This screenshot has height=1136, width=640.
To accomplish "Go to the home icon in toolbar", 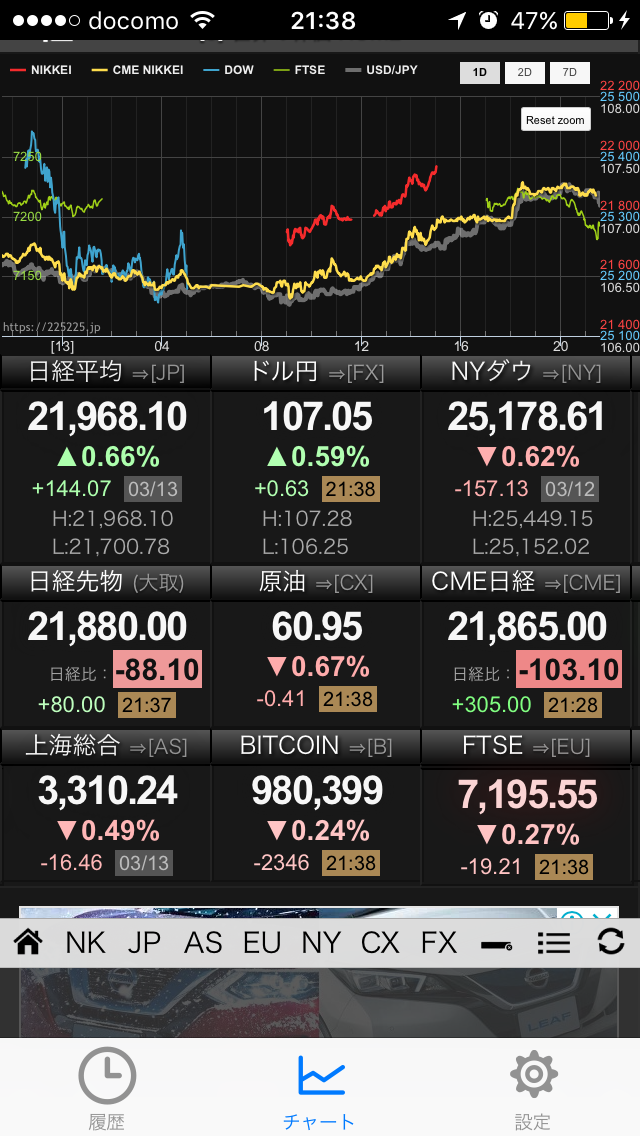I will [x=28, y=942].
